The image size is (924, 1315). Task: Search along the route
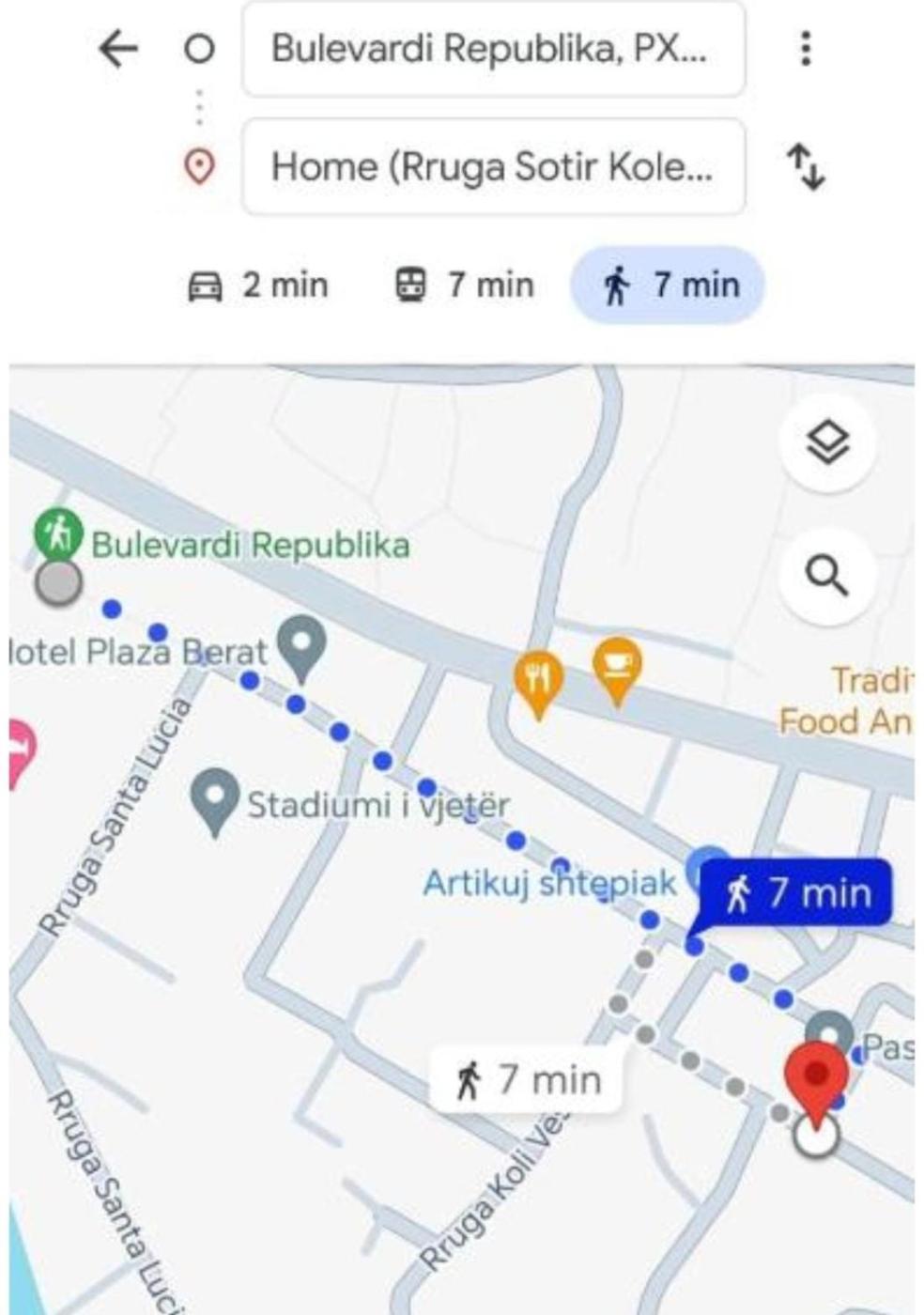[826, 575]
